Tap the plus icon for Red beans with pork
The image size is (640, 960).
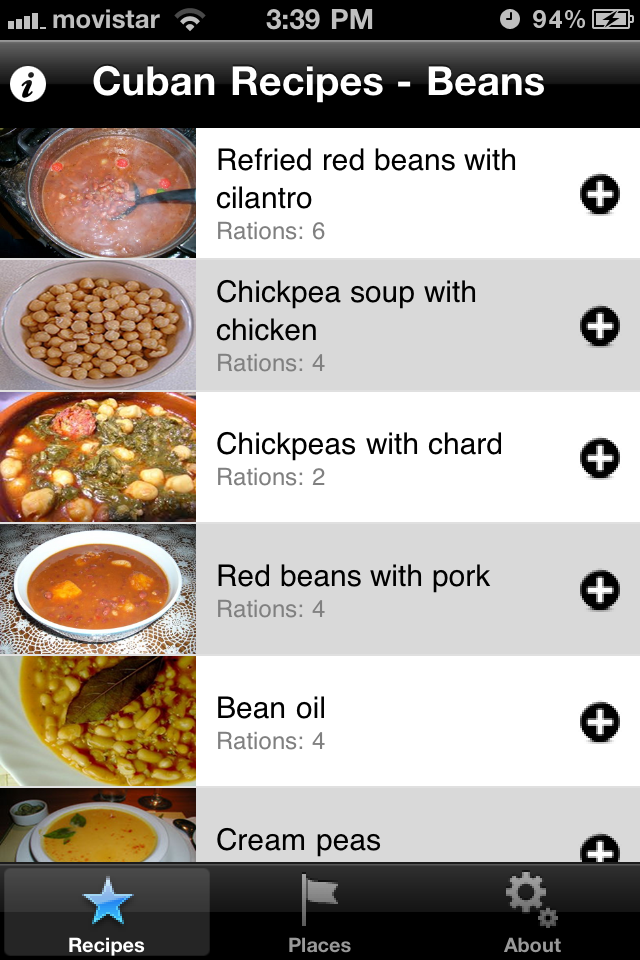[600, 590]
